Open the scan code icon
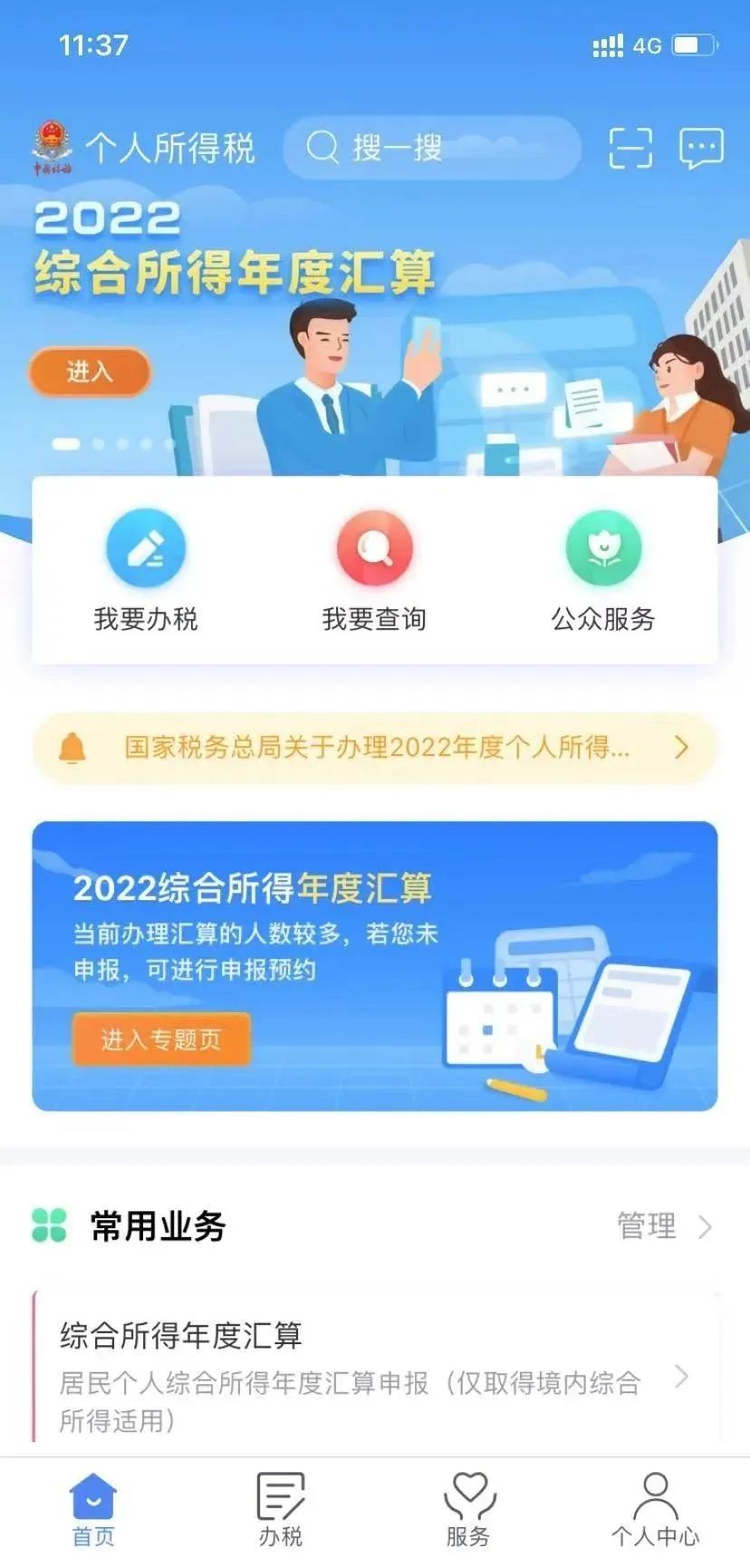 click(x=630, y=148)
